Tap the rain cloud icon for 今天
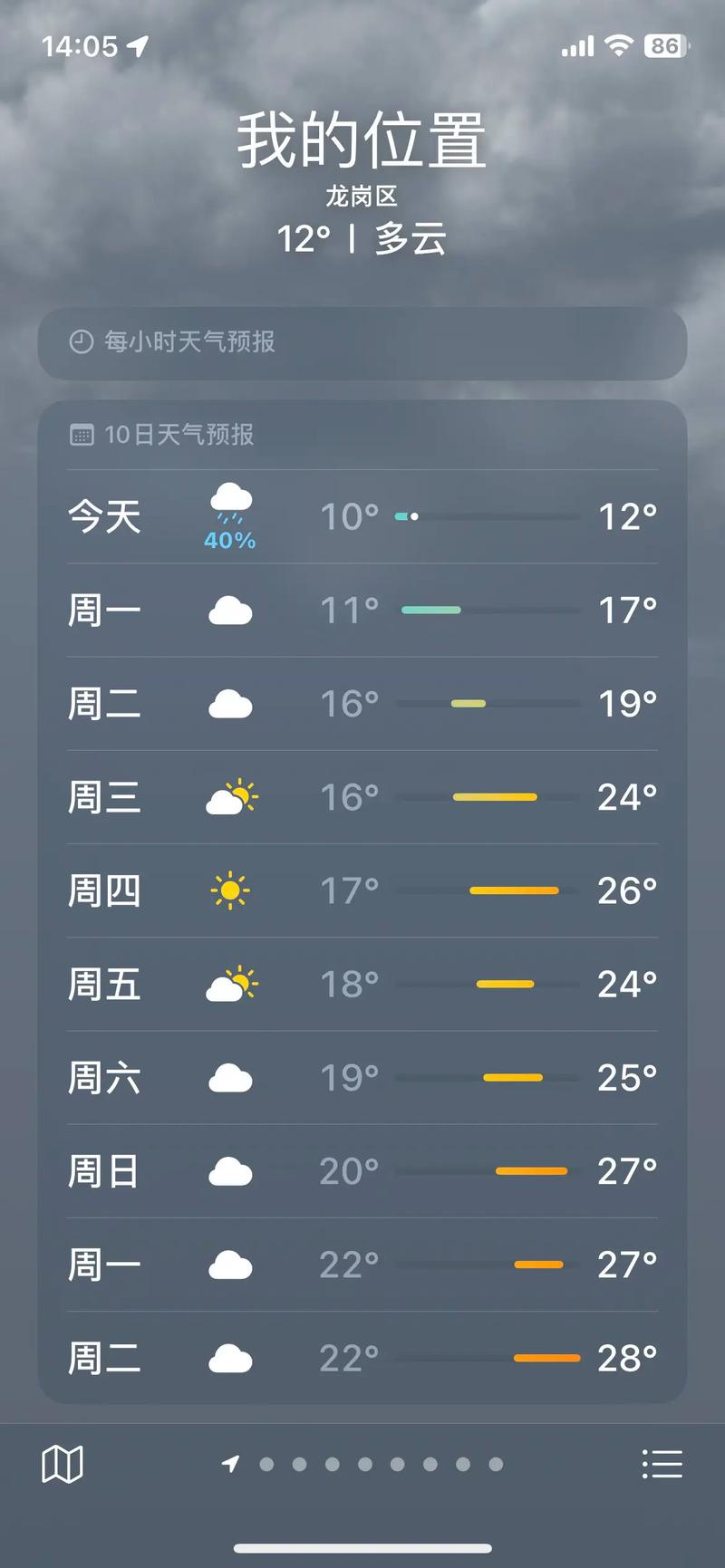725x1568 pixels. click(x=231, y=505)
